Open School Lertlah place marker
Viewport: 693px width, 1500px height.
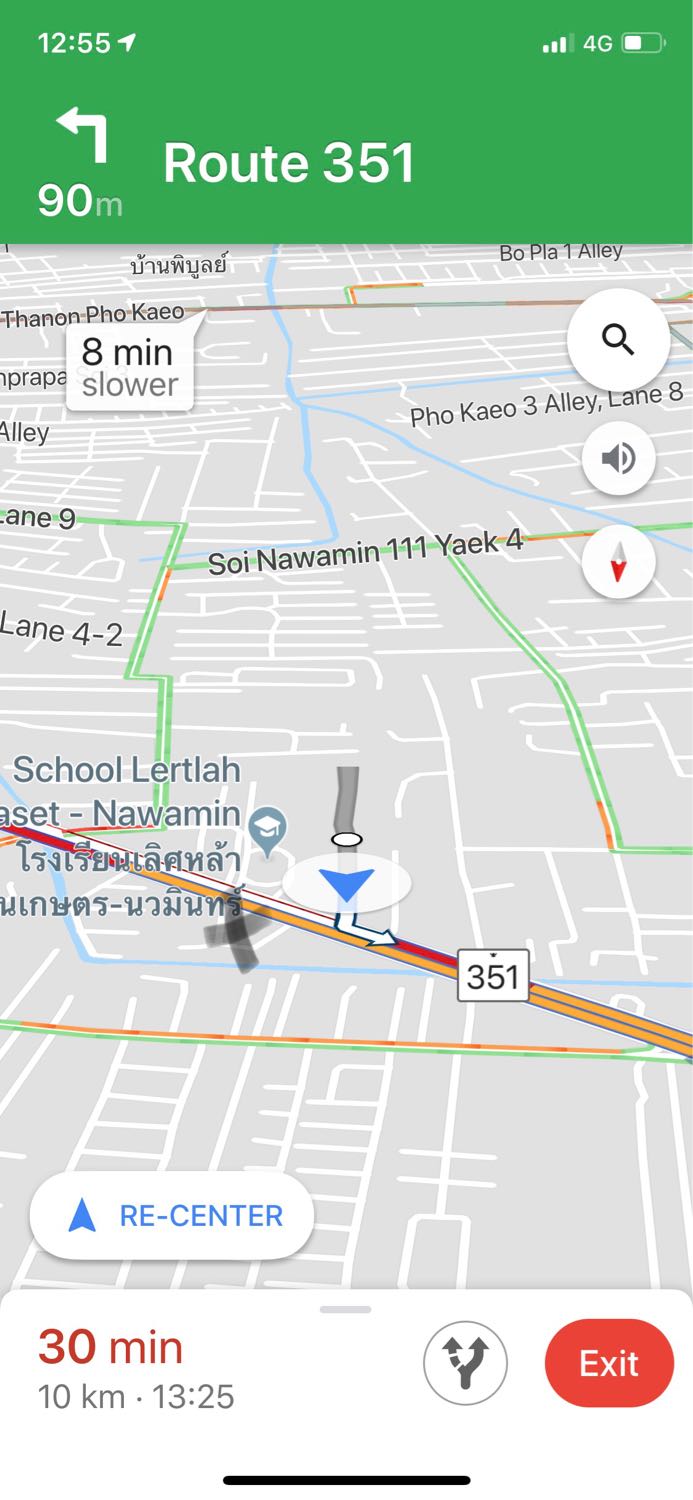[x=268, y=827]
